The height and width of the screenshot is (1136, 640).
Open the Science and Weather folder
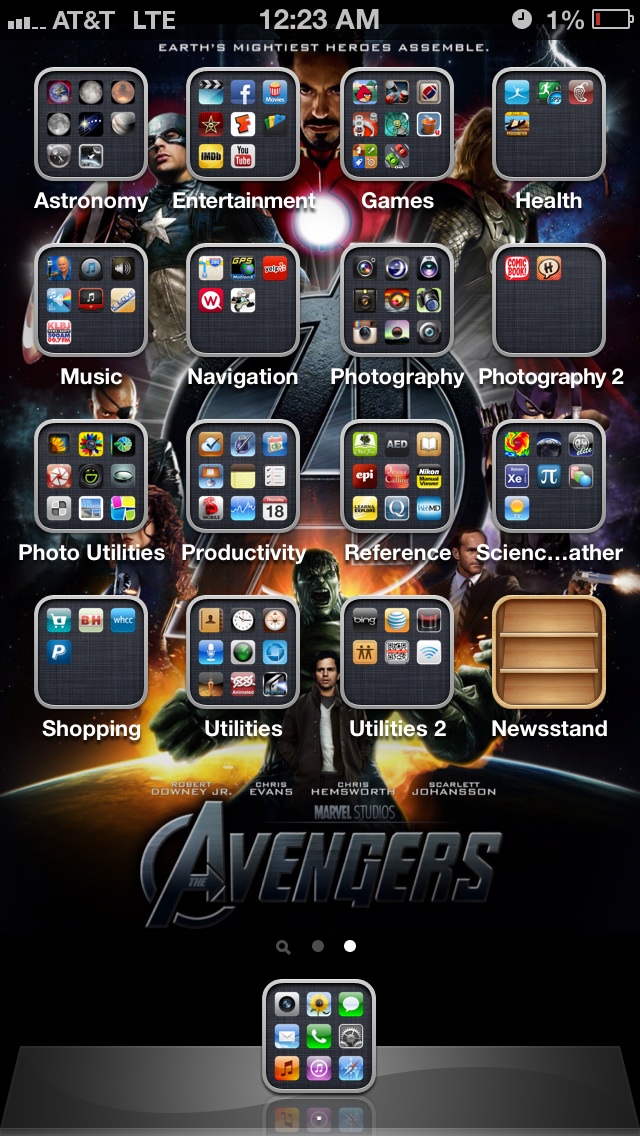pyautogui.click(x=549, y=476)
